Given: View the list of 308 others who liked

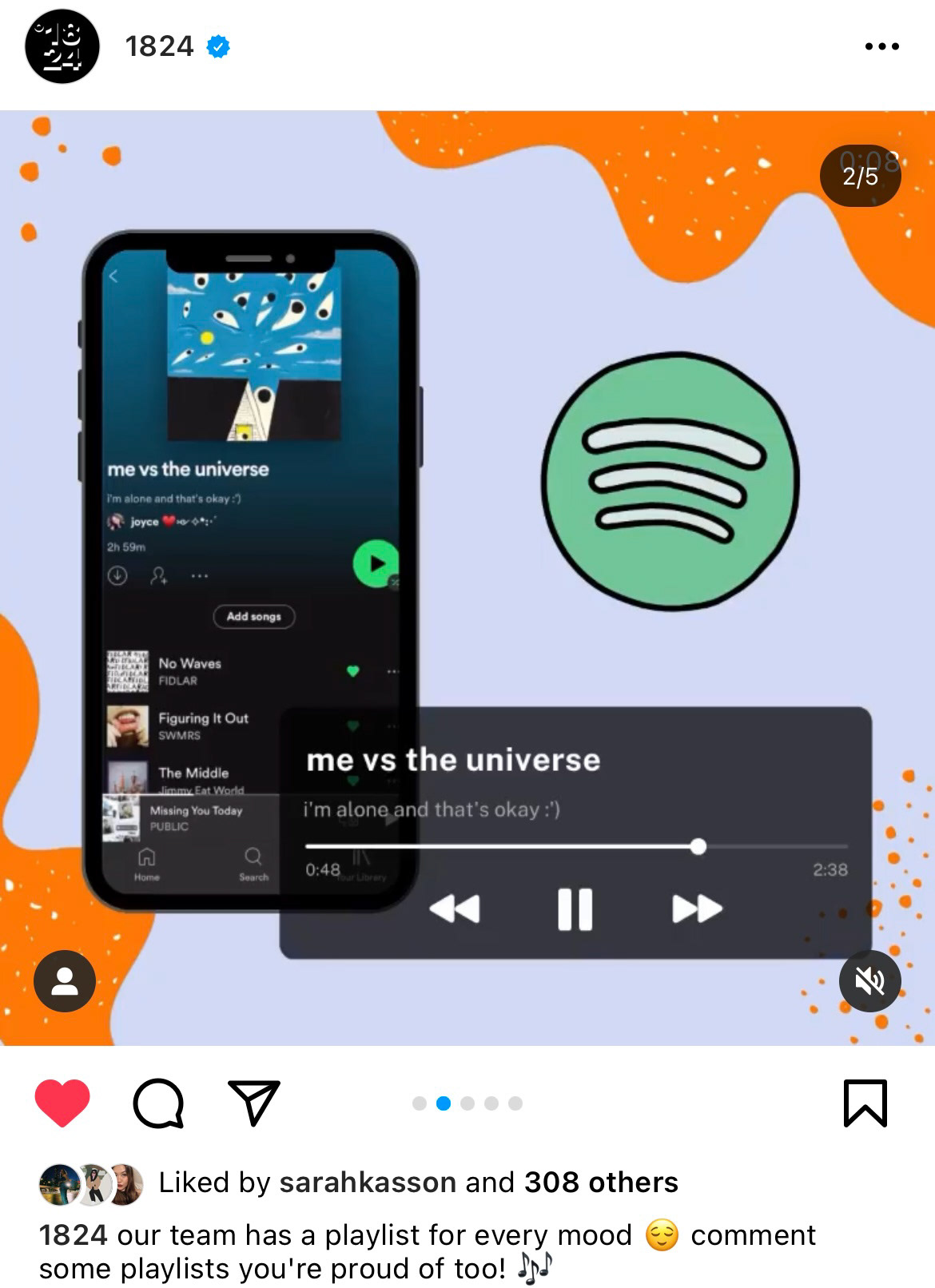Looking at the screenshot, I should pyautogui.click(x=601, y=1182).
